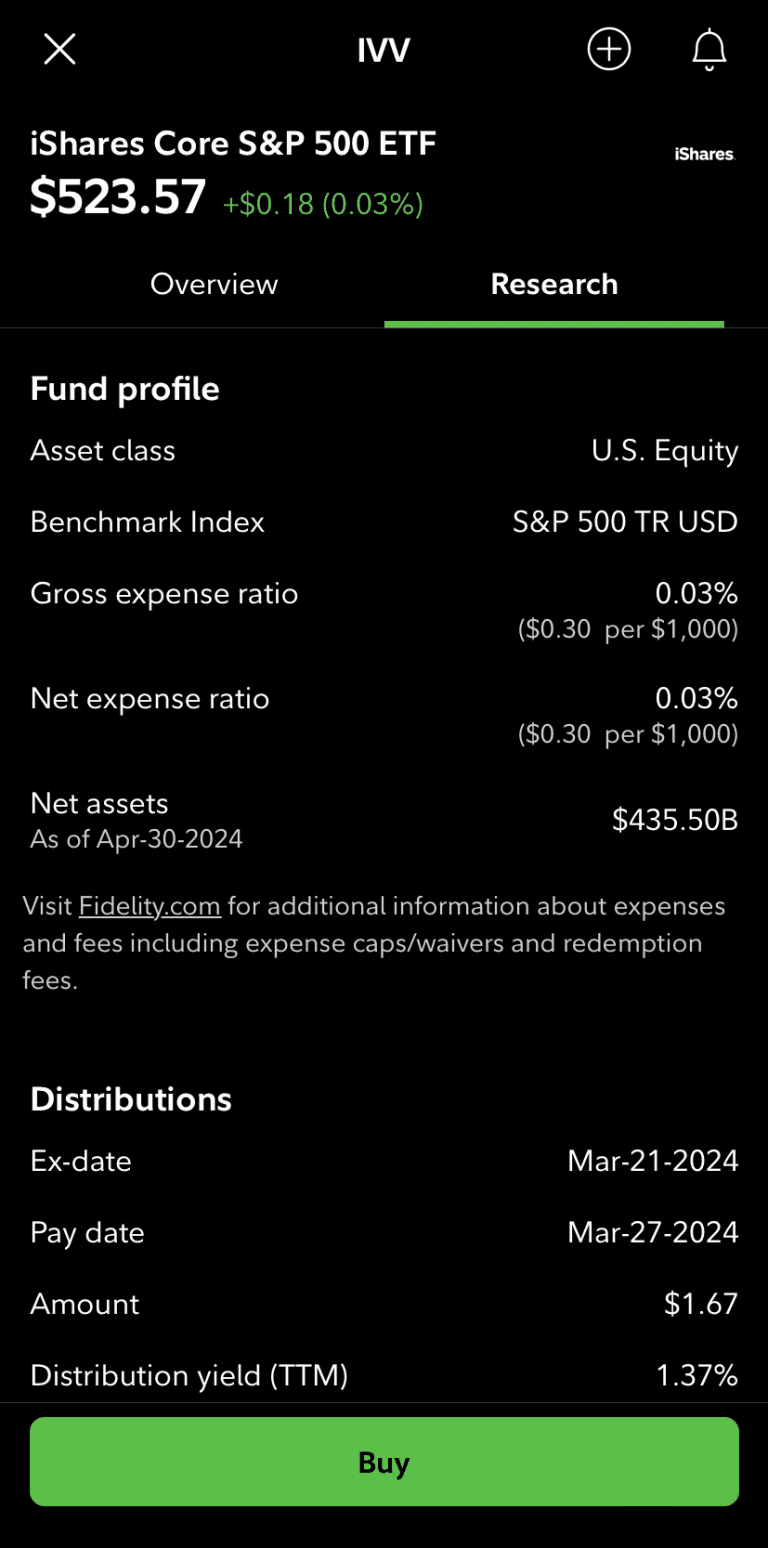Tap the Benchmark Index value S&P 500 TR USD

click(625, 521)
